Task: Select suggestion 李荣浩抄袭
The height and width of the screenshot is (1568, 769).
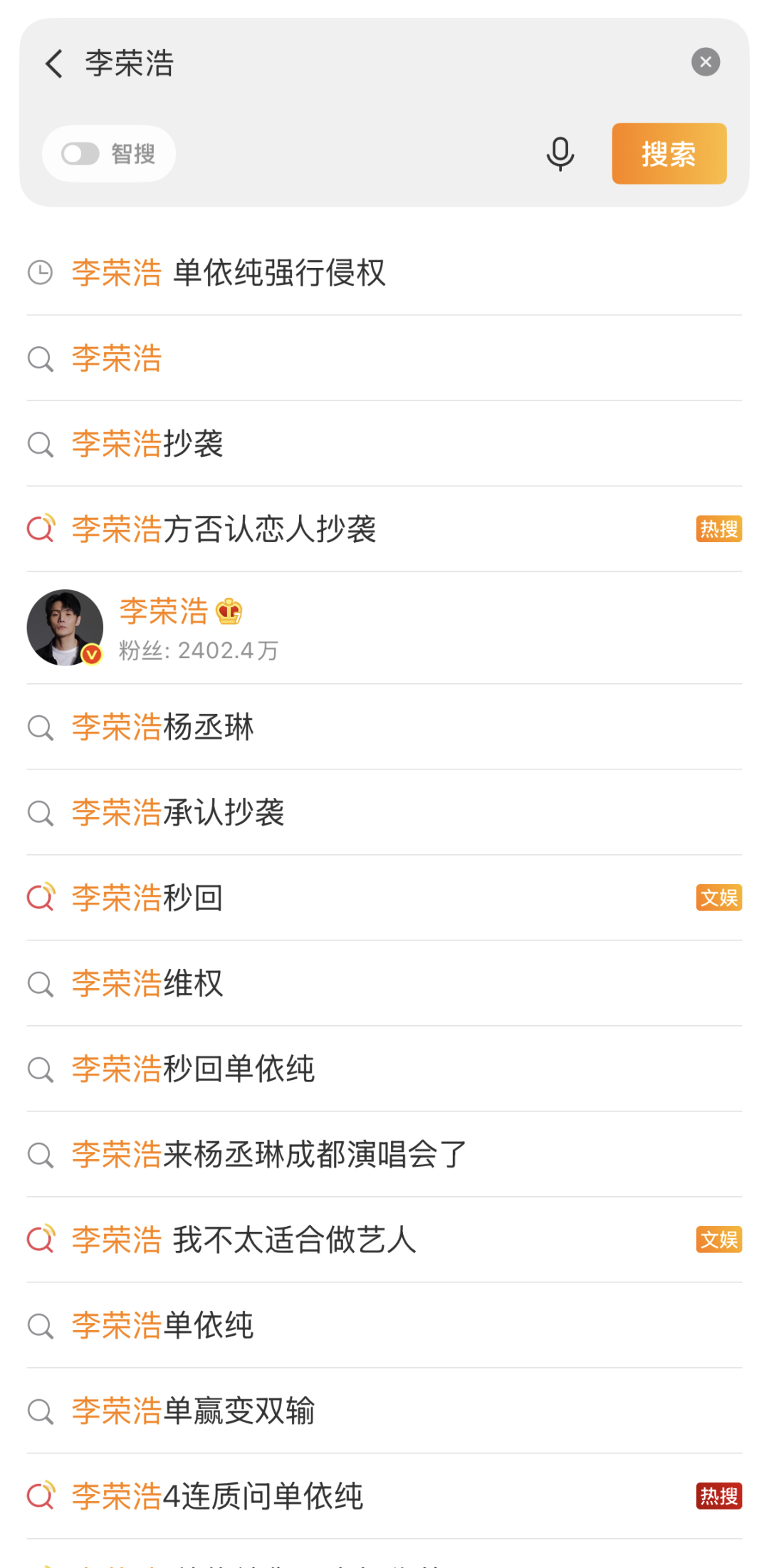Action: pyautogui.click(x=147, y=444)
